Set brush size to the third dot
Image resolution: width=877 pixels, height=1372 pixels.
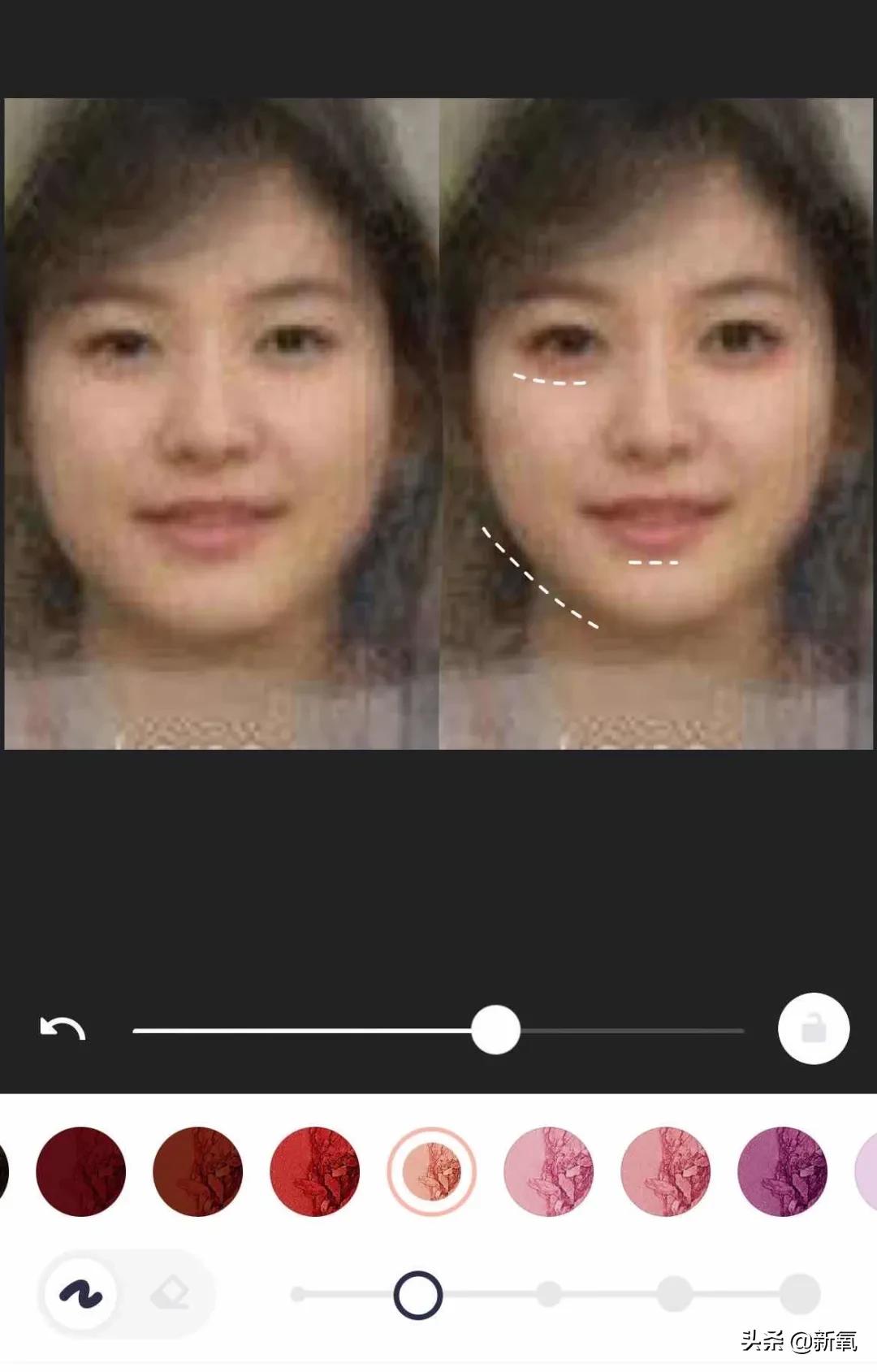pos(549,1294)
